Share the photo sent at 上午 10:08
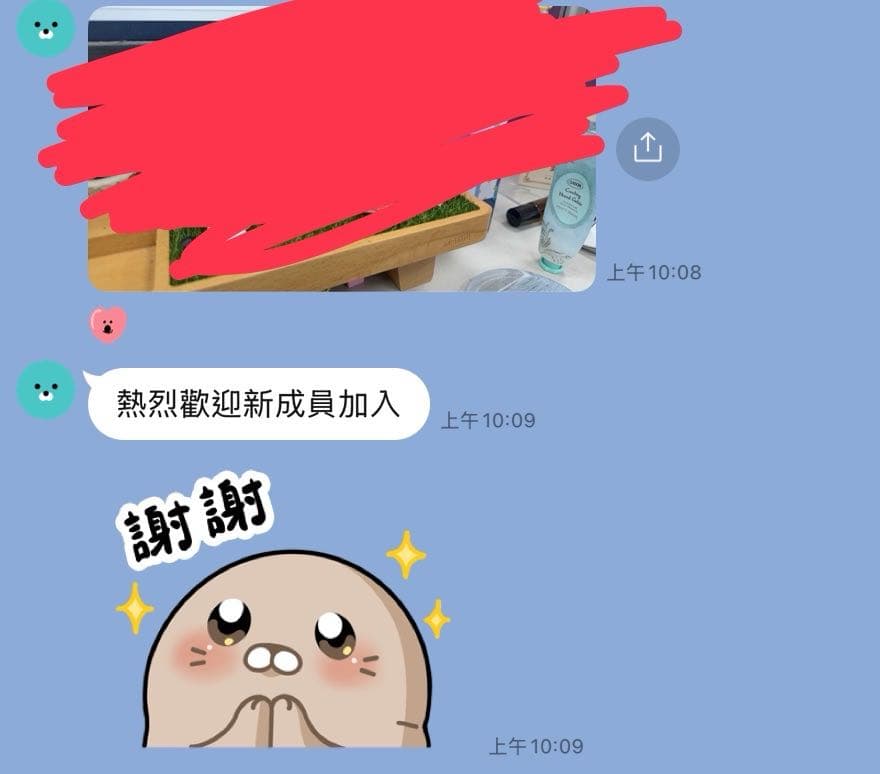Viewport: 880px width, 774px height. (648, 149)
